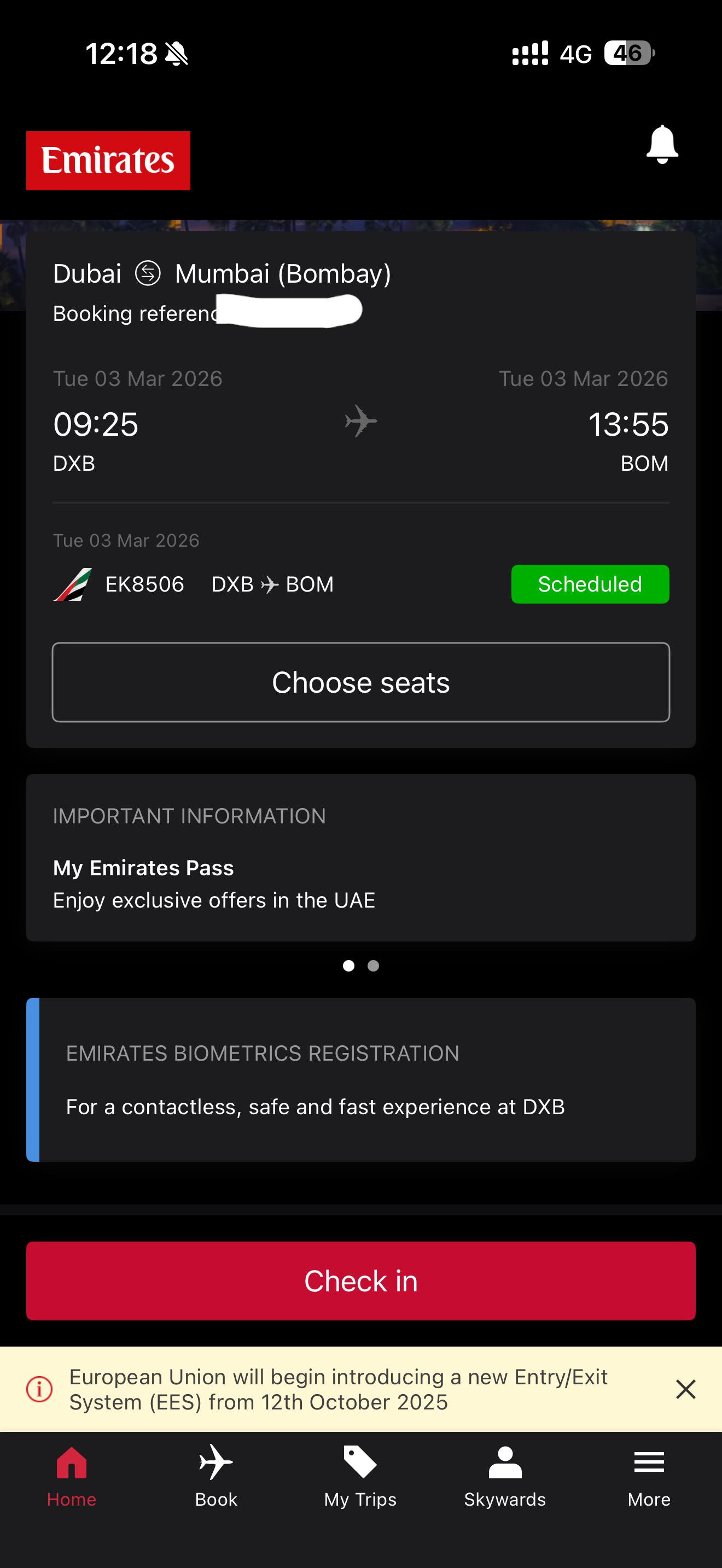Open the notifications bell
The image size is (722, 1568).
(x=662, y=145)
